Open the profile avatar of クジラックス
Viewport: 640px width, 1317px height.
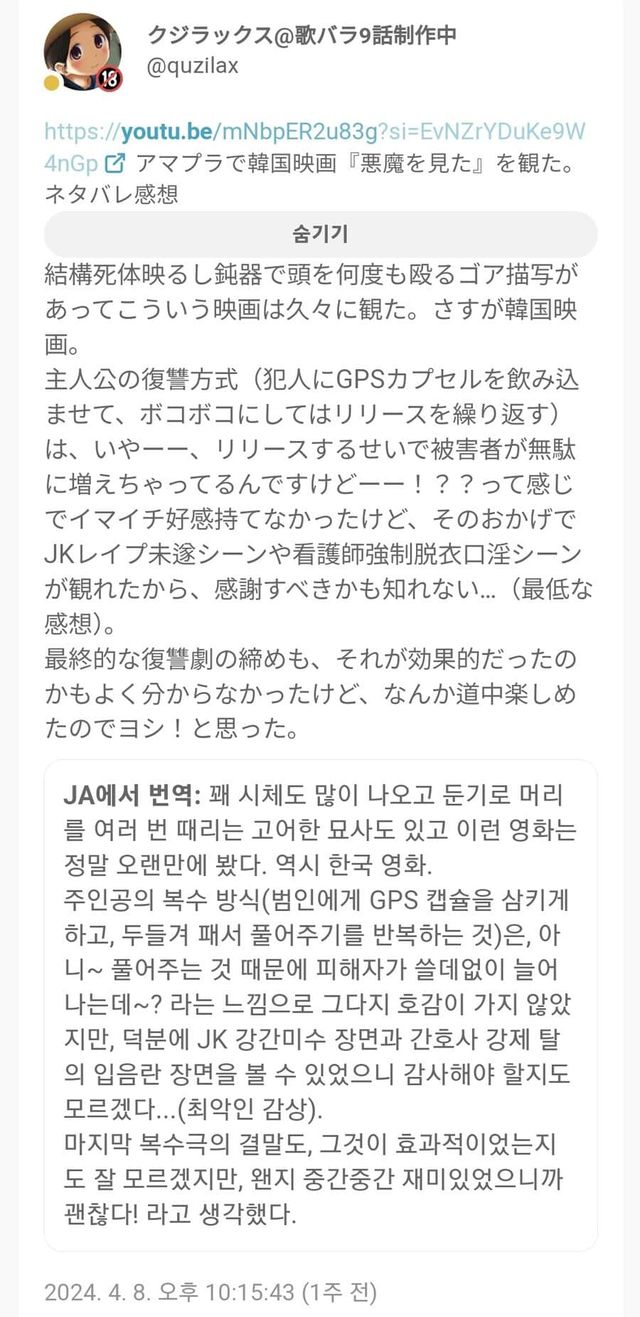coord(82,51)
